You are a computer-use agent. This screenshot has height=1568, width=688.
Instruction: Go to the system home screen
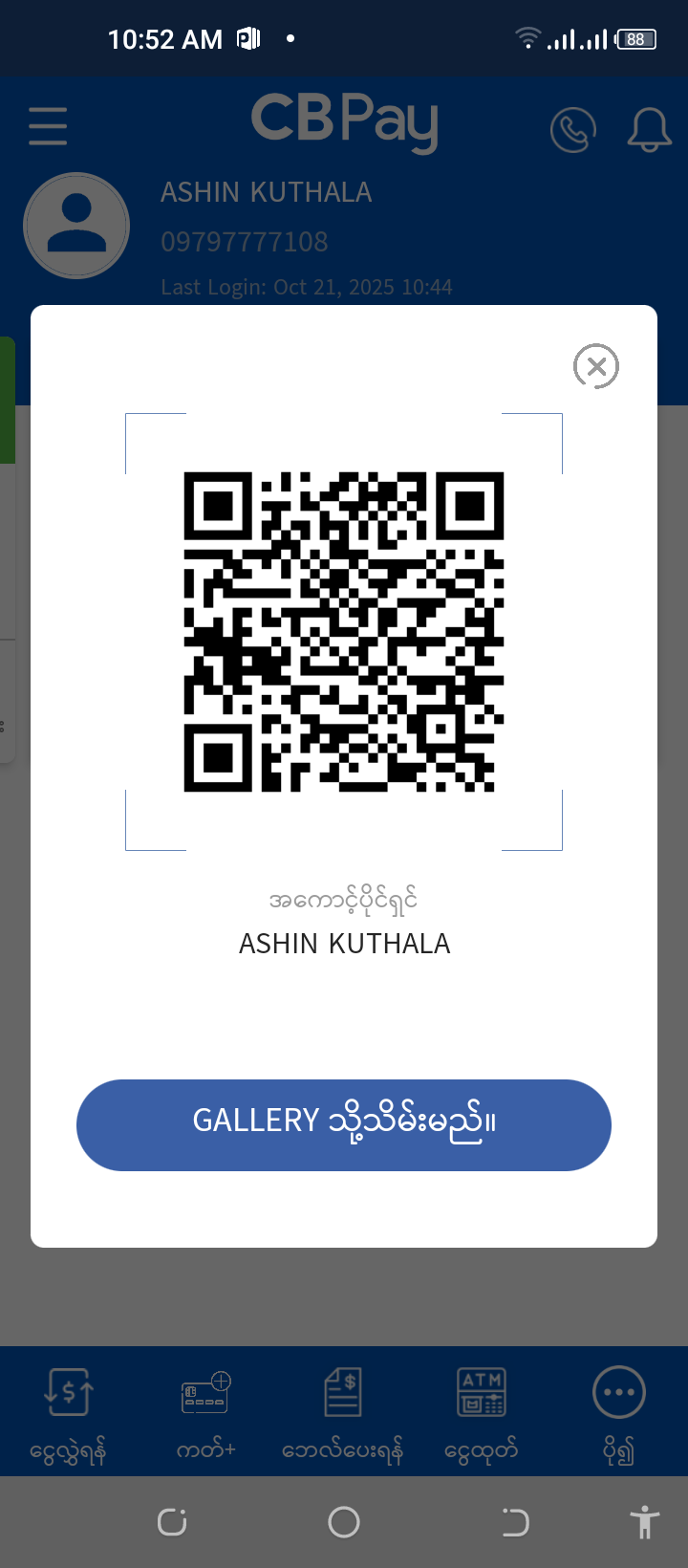point(344,1522)
